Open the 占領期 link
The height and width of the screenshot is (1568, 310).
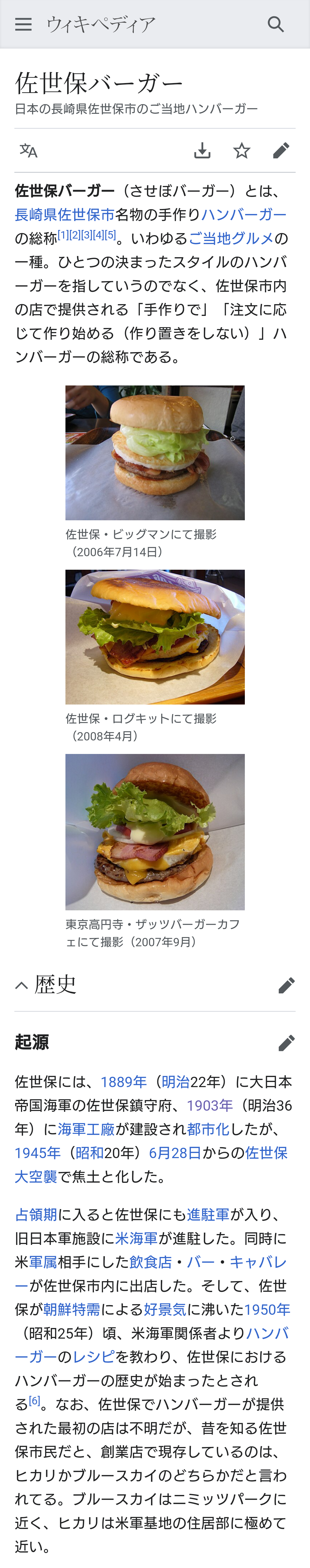click(36, 1214)
